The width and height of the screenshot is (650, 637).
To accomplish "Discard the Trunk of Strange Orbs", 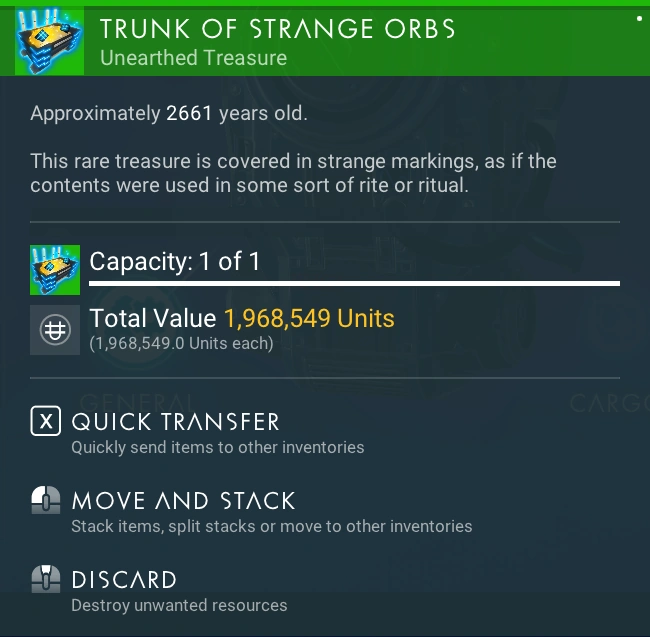I will tap(159, 590).
